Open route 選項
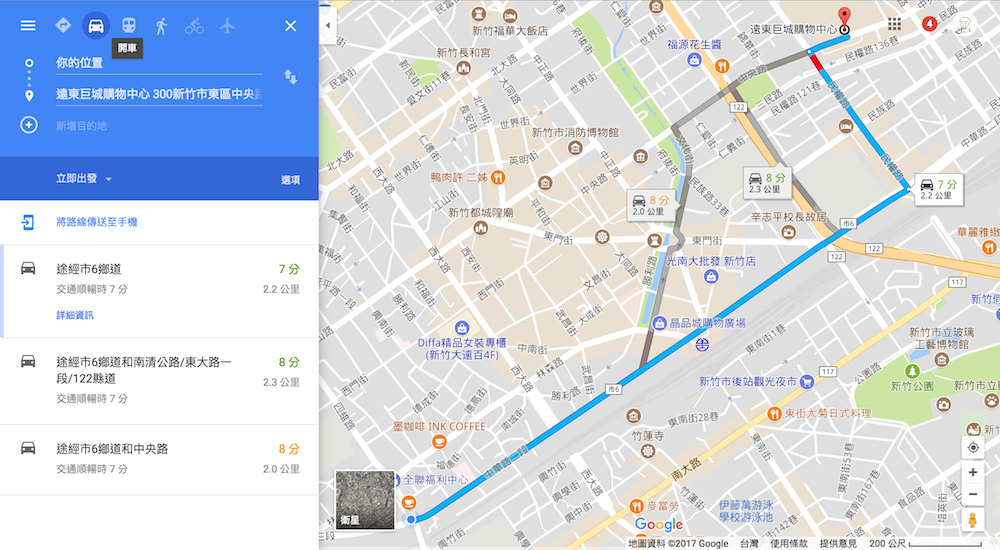The height and width of the screenshot is (550, 1000). coord(290,180)
